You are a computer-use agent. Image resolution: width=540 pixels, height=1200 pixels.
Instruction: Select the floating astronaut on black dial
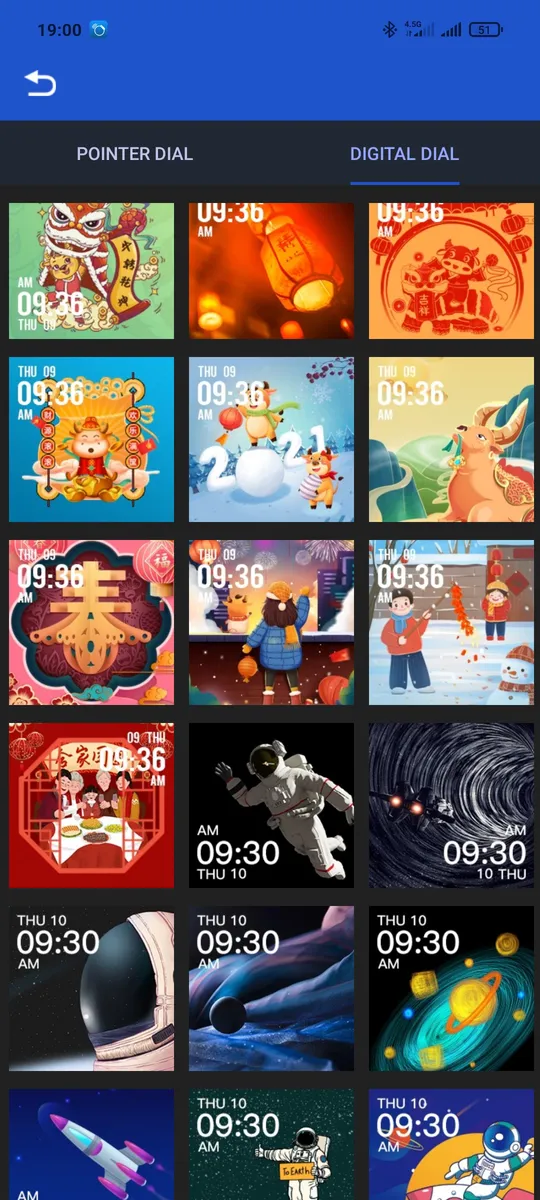tap(272, 805)
